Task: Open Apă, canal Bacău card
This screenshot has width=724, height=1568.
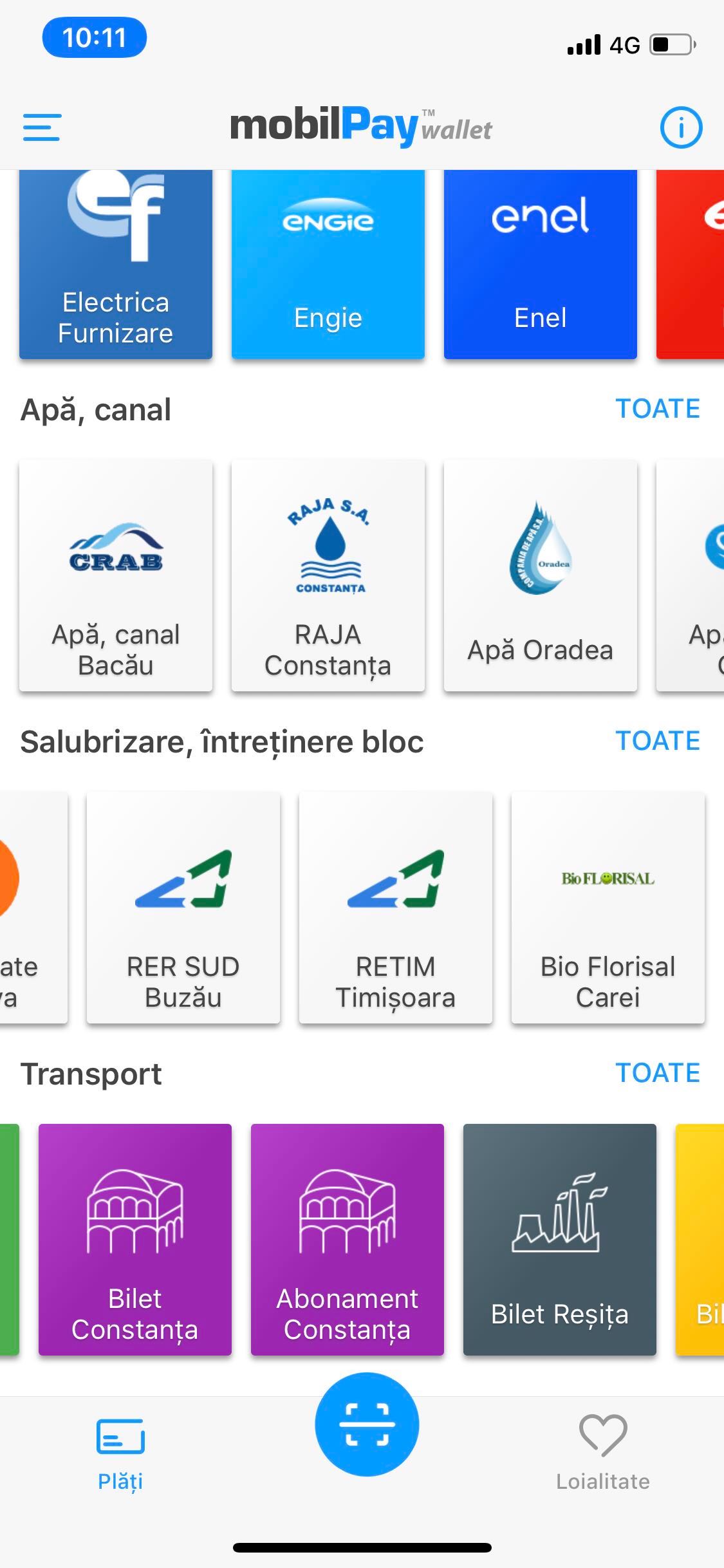Action: tap(116, 575)
